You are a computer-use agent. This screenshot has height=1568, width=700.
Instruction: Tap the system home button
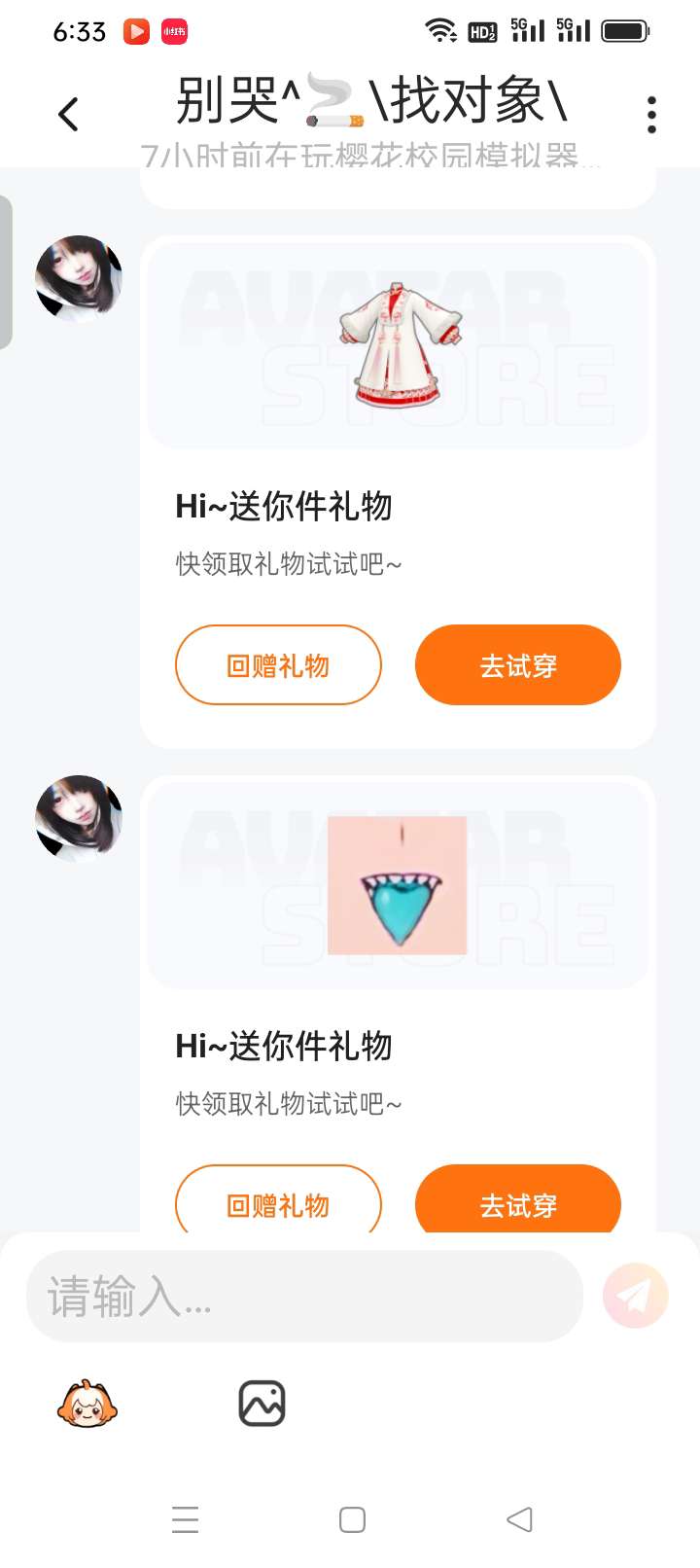pyautogui.click(x=352, y=1519)
